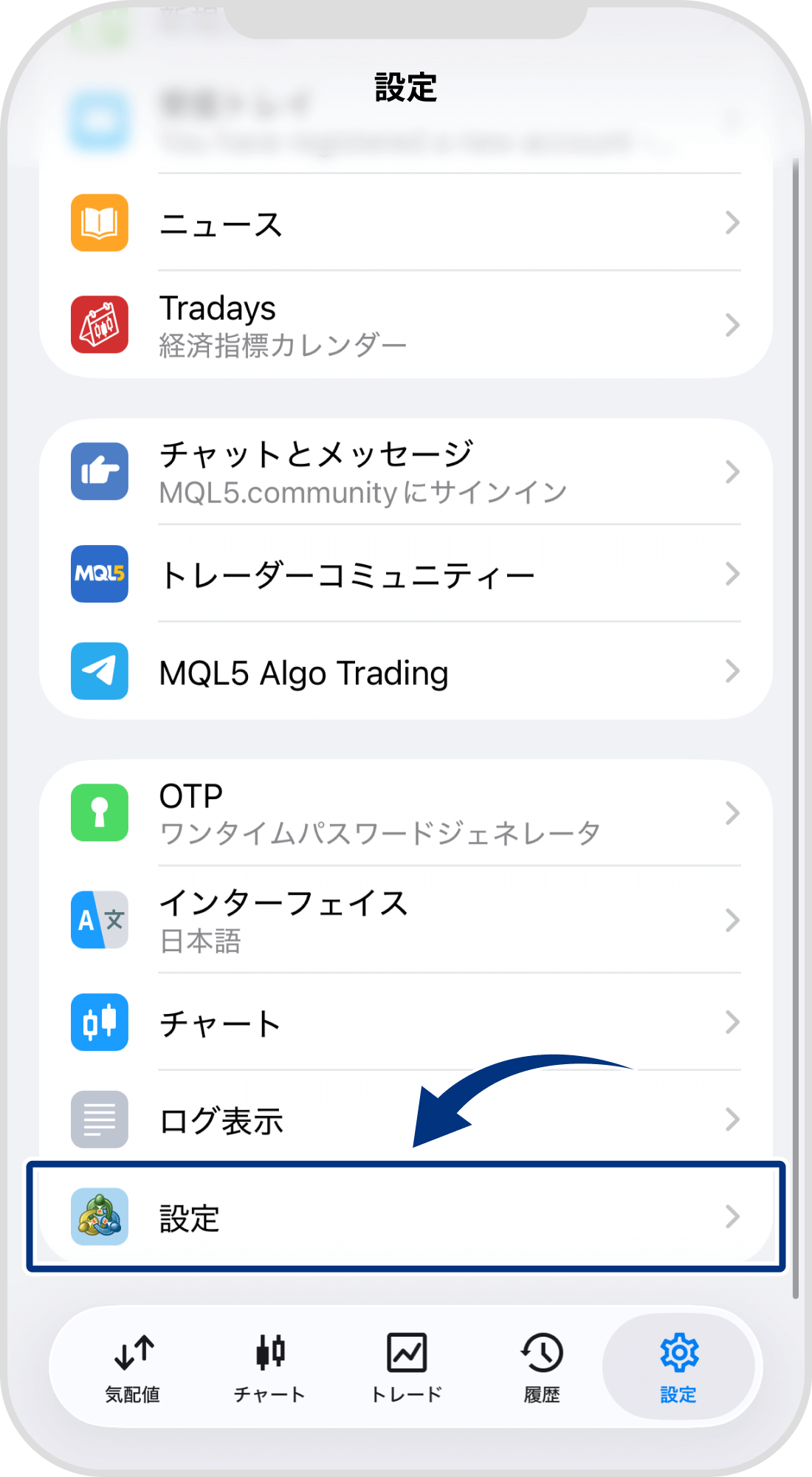Open OTP one-time password generator
This screenshot has height=1477, width=812.
(406, 813)
